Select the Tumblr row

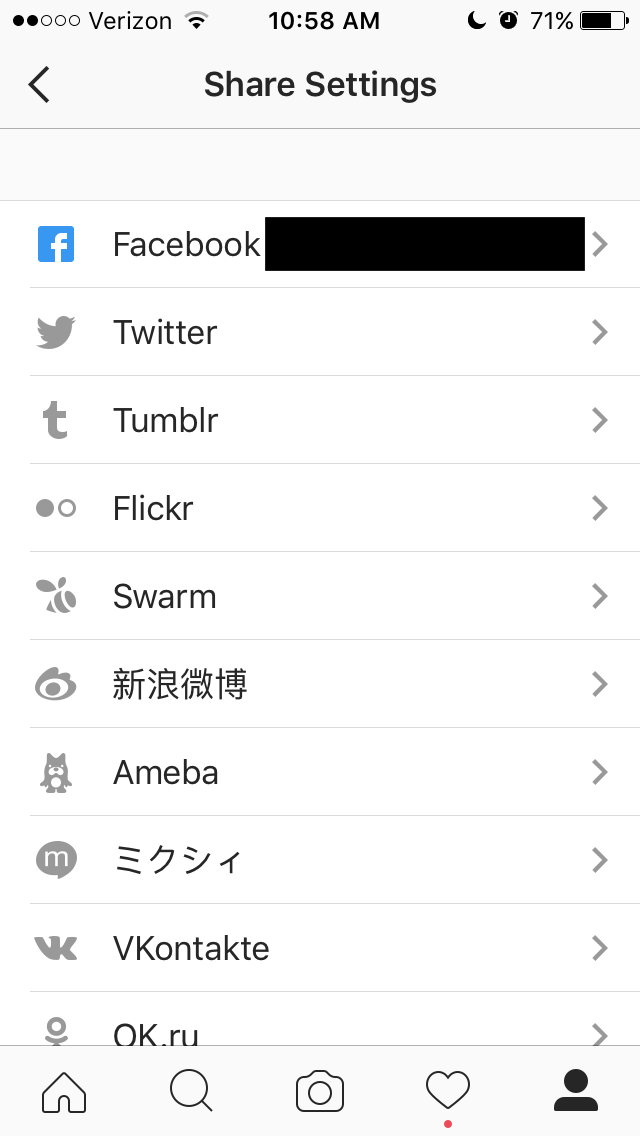tap(320, 420)
